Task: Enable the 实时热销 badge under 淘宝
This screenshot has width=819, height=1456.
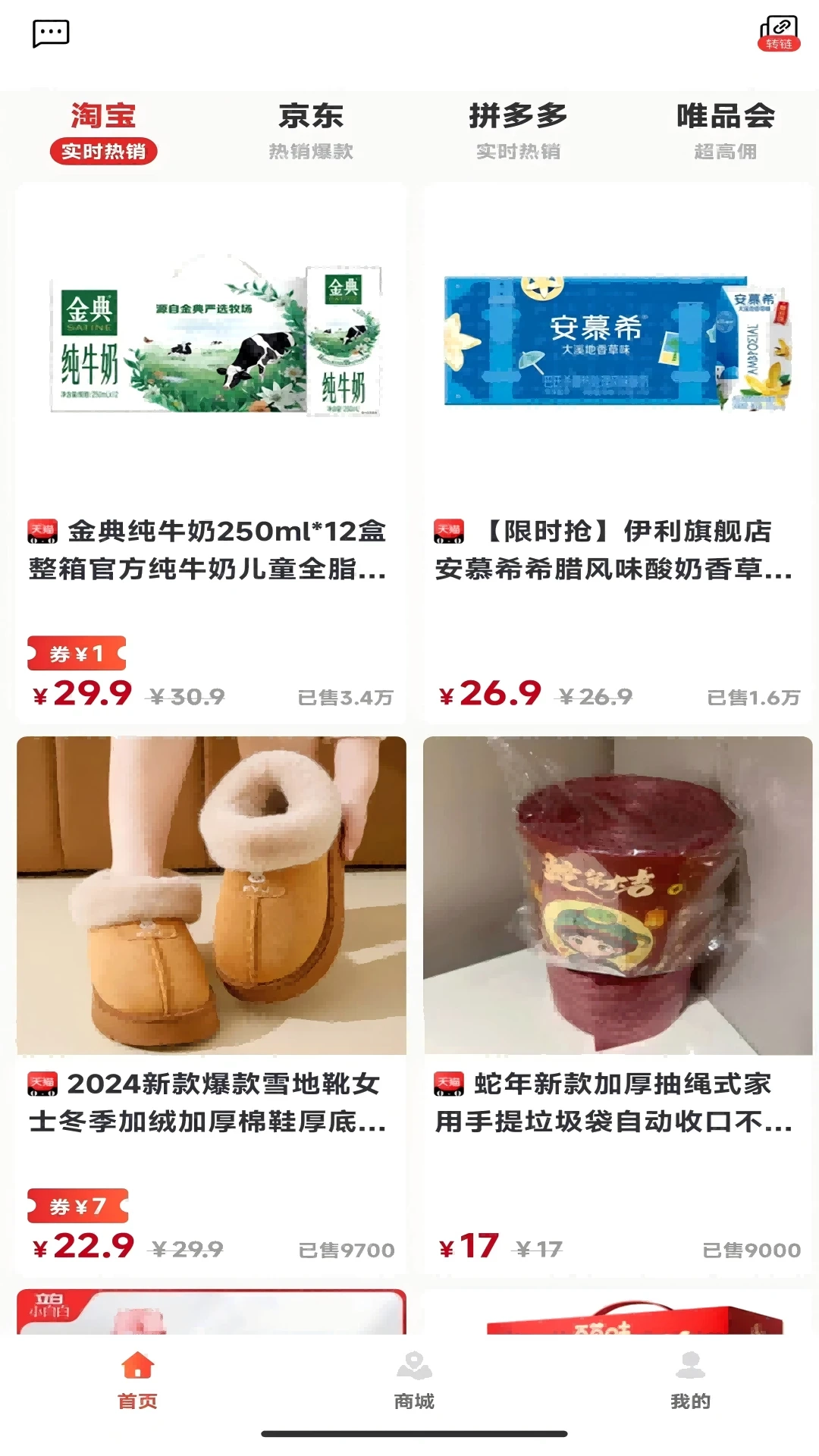Action: click(x=105, y=152)
